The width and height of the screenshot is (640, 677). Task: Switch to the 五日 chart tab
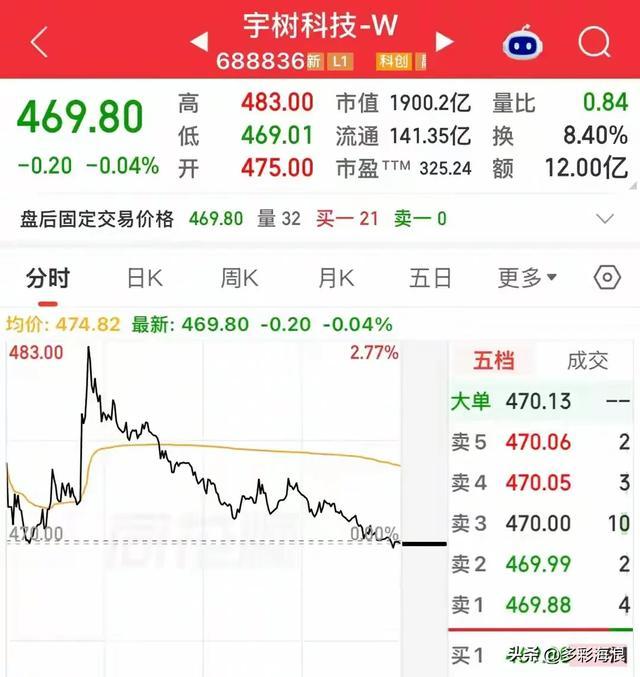430,278
